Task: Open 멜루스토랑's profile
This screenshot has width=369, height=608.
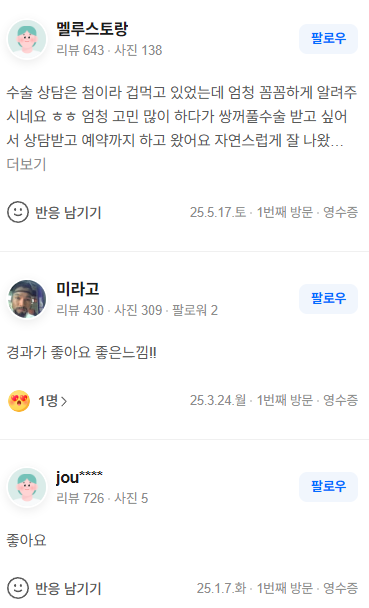Action: (92, 29)
